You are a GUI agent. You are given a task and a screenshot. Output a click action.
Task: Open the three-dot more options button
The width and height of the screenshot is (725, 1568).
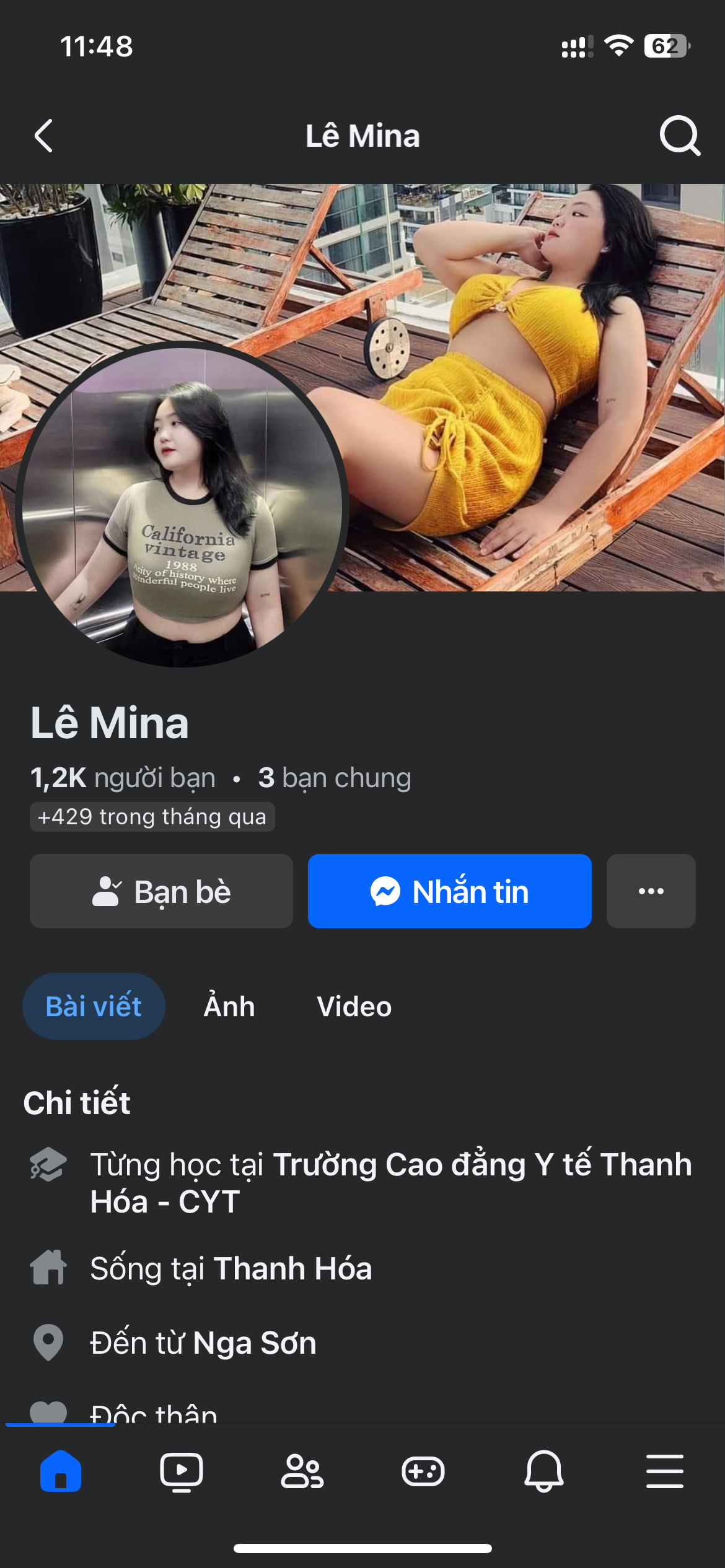click(x=651, y=891)
